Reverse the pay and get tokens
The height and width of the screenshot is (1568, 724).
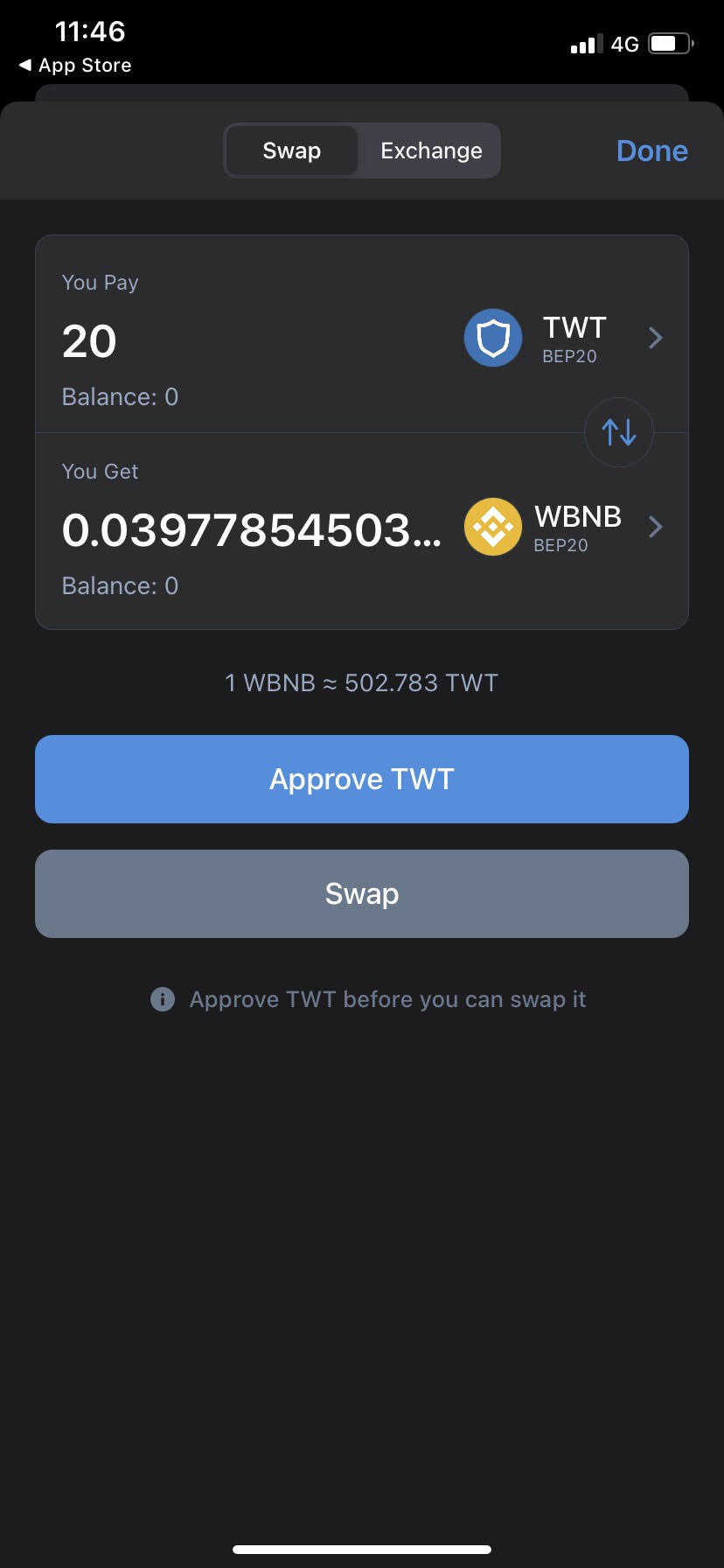pyautogui.click(x=618, y=432)
